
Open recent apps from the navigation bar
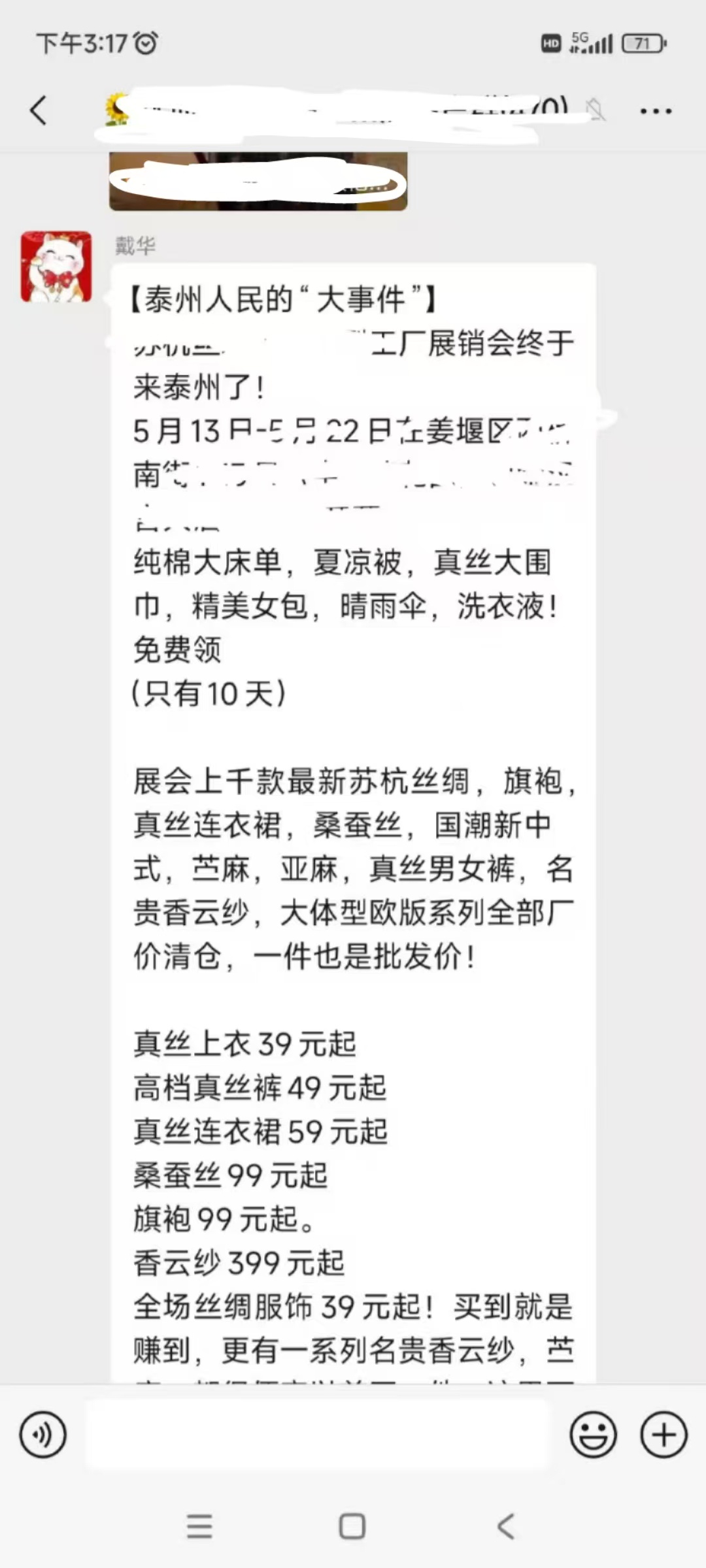[199, 1526]
